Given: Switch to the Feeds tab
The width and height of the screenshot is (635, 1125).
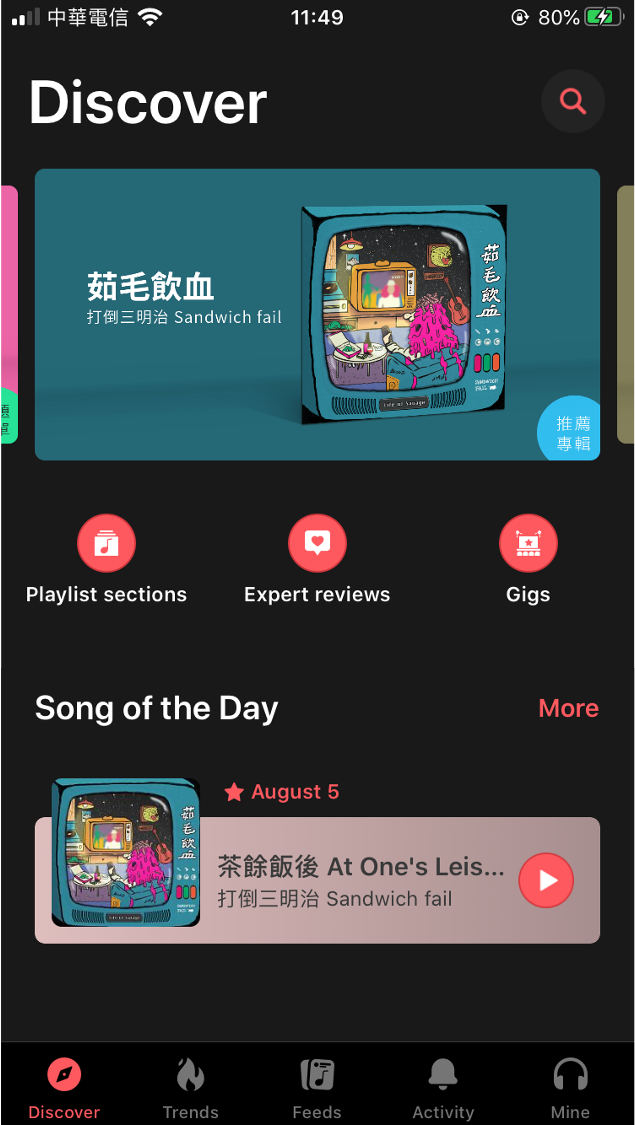Looking at the screenshot, I should point(317,1088).
